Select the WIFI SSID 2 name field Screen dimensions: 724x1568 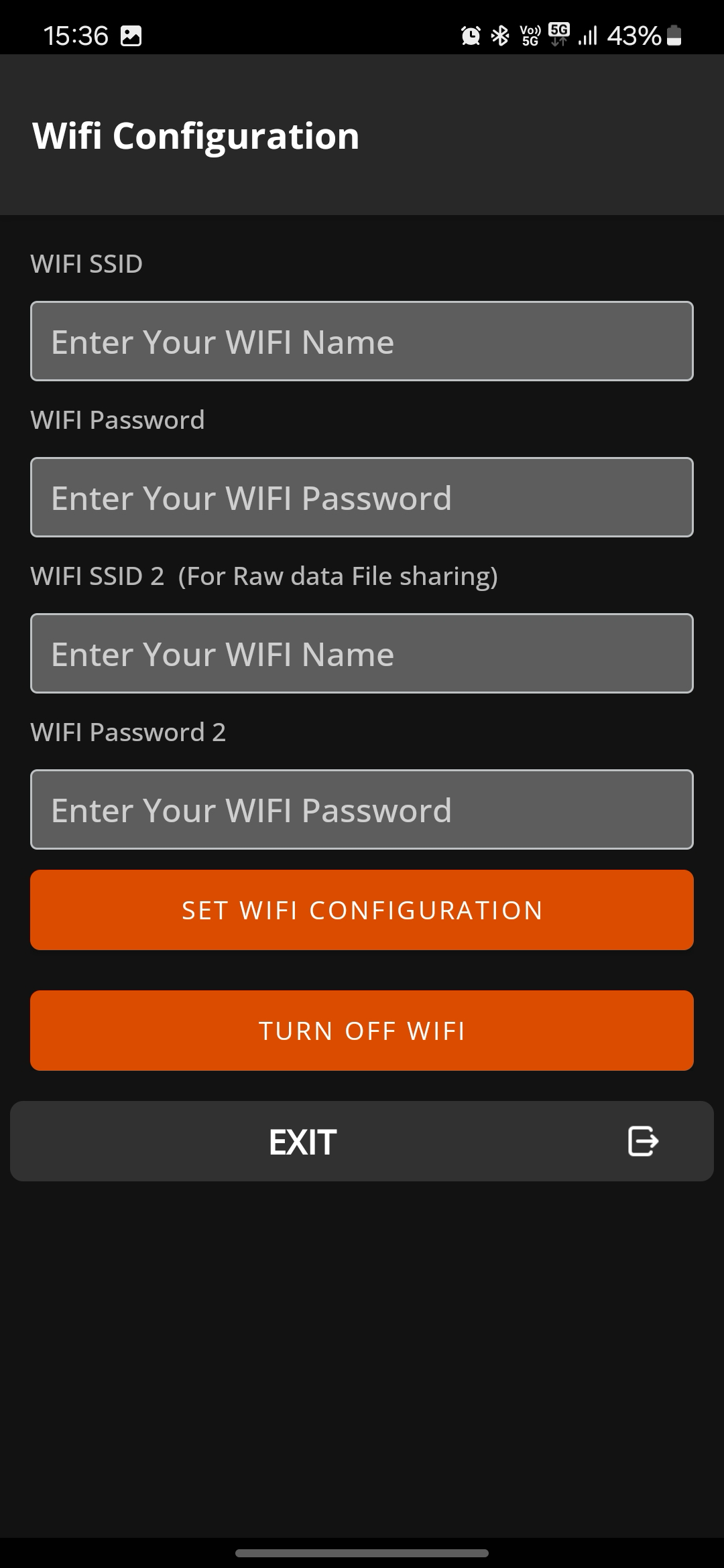coord(362,653)
